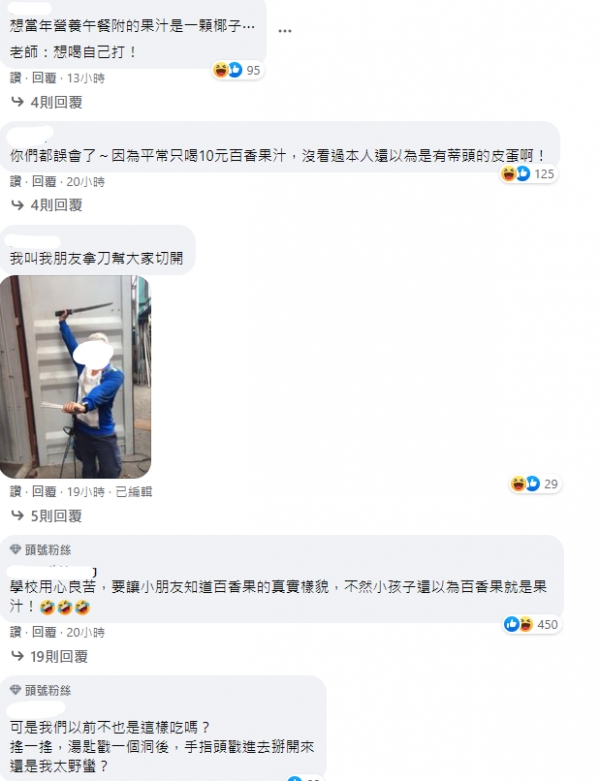Open the photo of the friend with knives

tap(75, 377)
